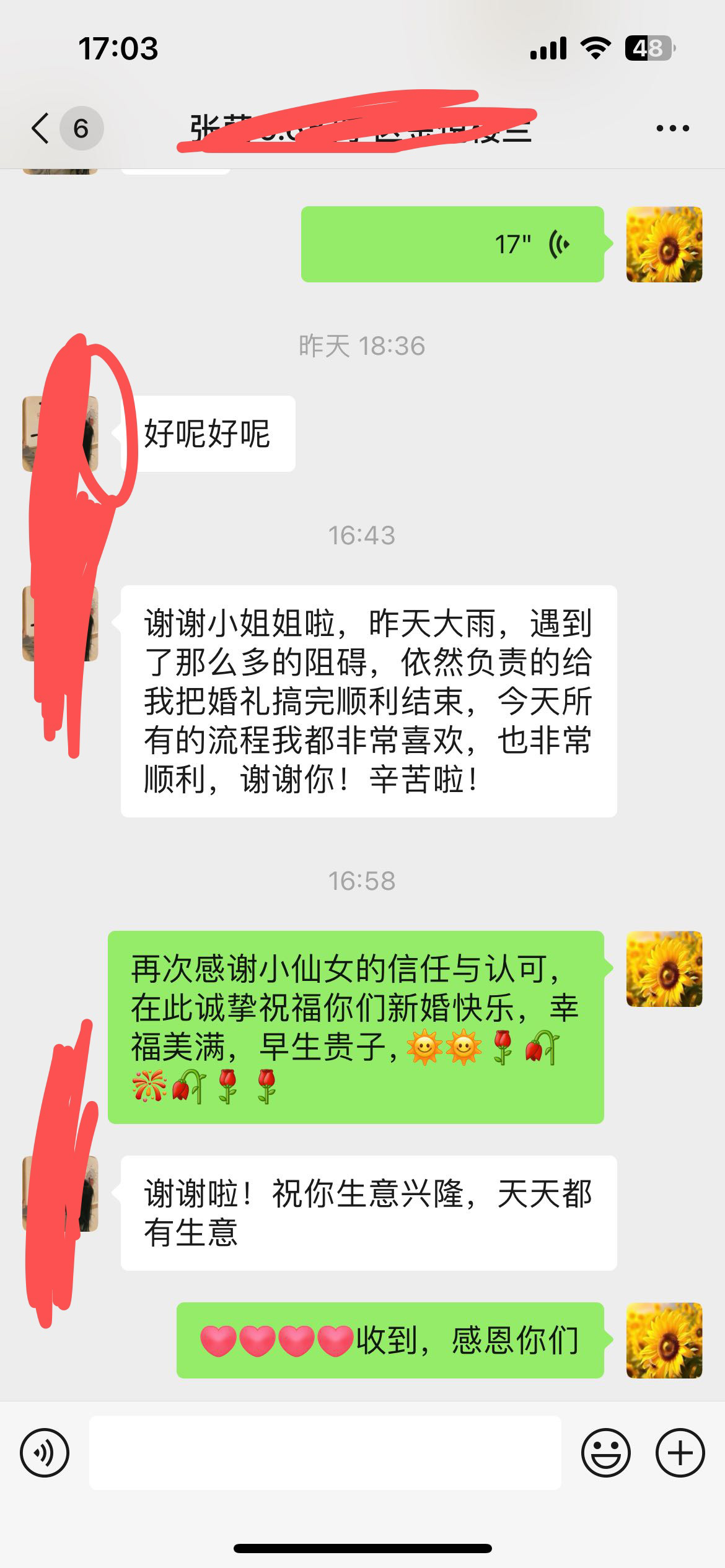Open the plus attachments menu

pos(680,1452)
